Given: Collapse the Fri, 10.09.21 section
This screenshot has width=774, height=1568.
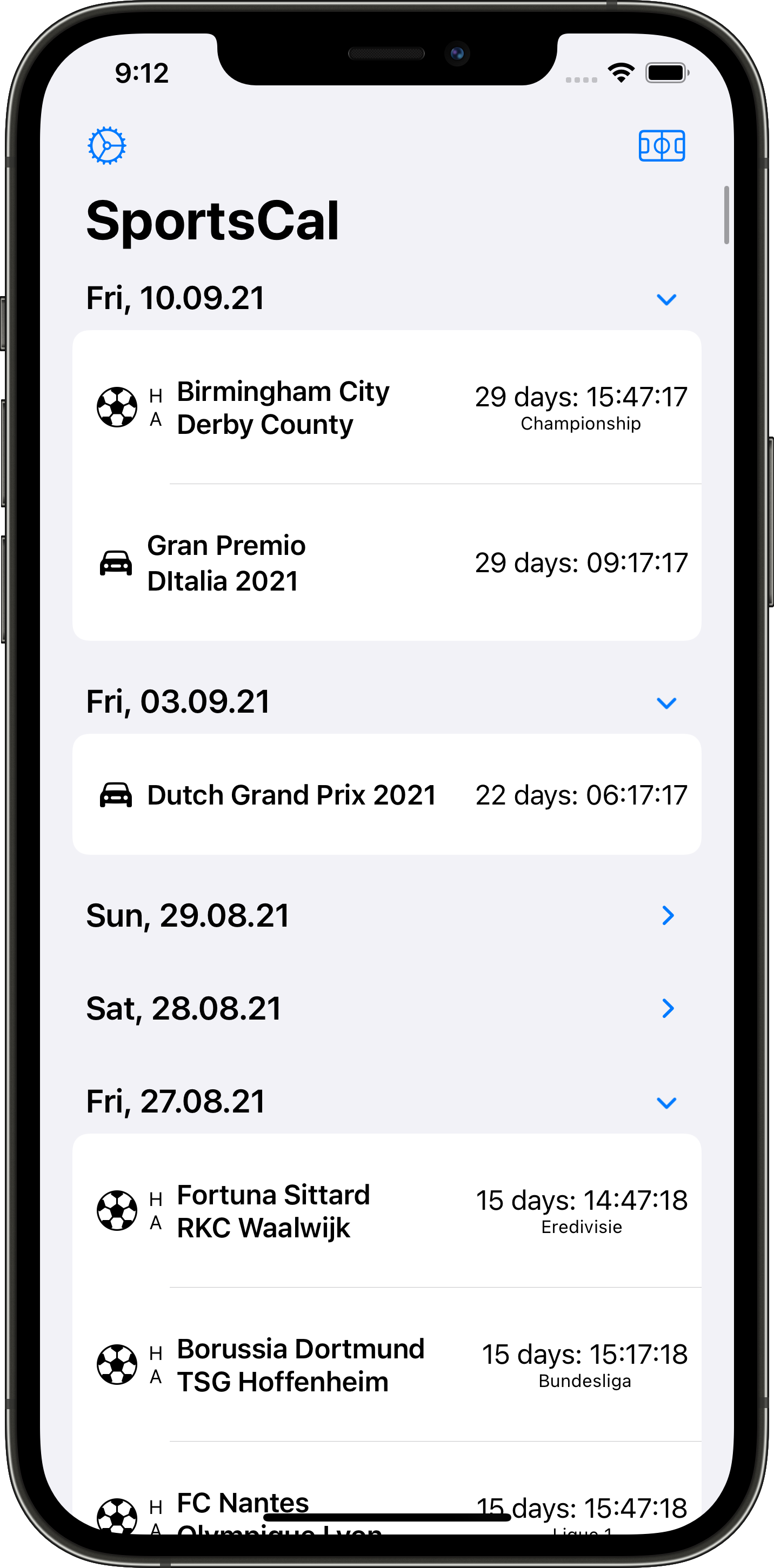Looking at the screenshot, I should tap(666, 299).
